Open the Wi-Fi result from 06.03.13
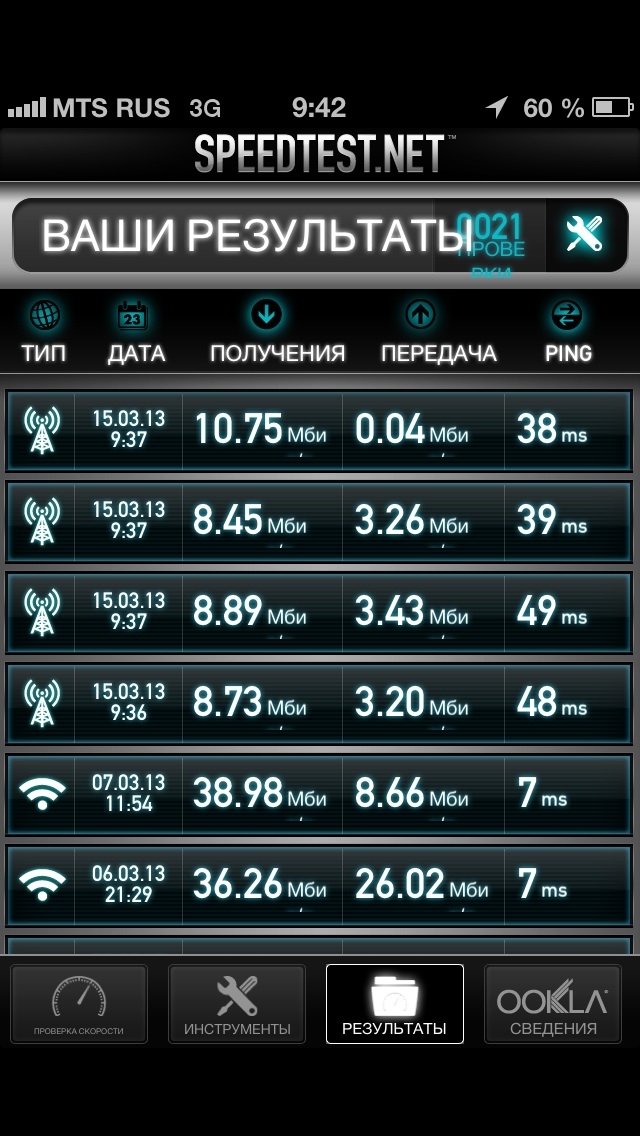Viewport: 640px width, 1136px height. tap(320, 885)
